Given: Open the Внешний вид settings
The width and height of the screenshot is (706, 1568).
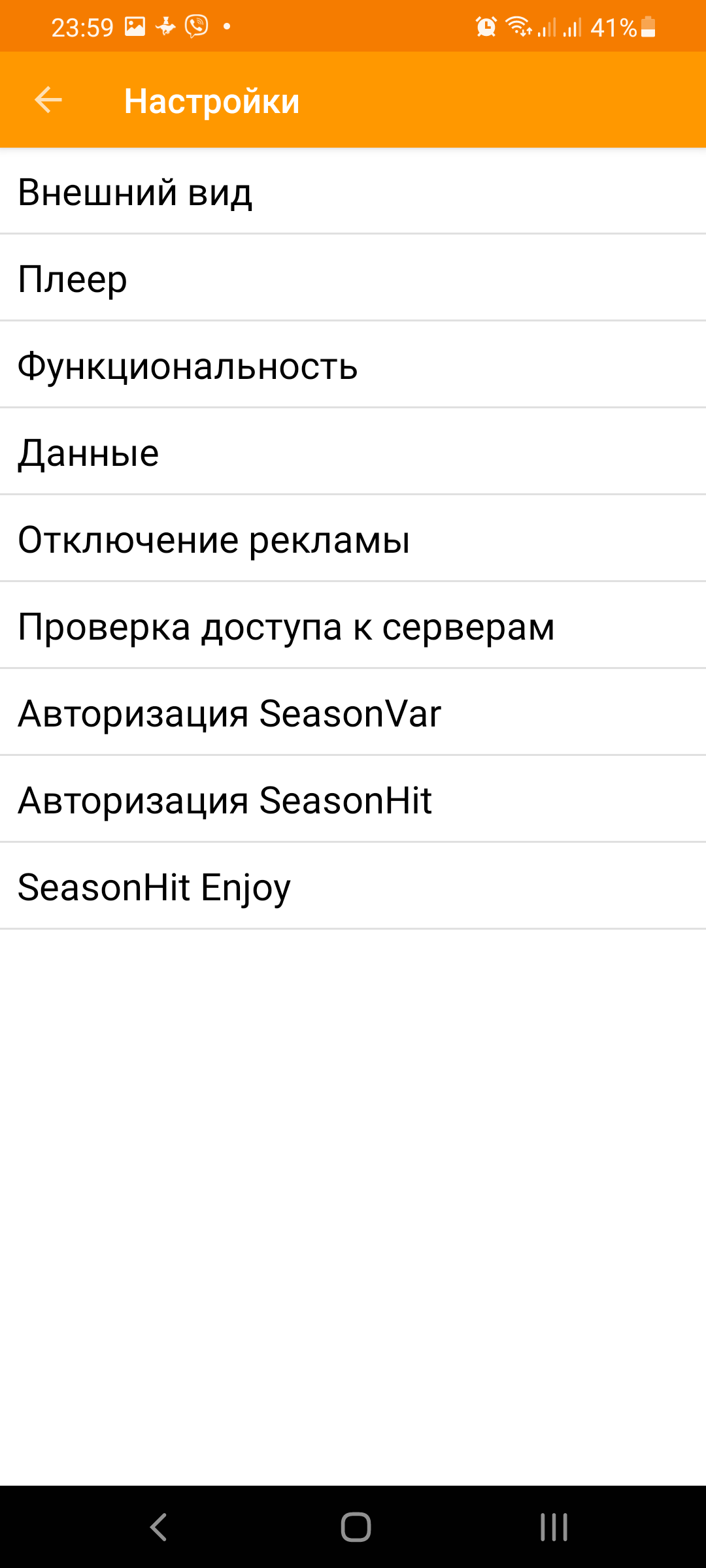Looking at the screenshot, I should (353, 191).
